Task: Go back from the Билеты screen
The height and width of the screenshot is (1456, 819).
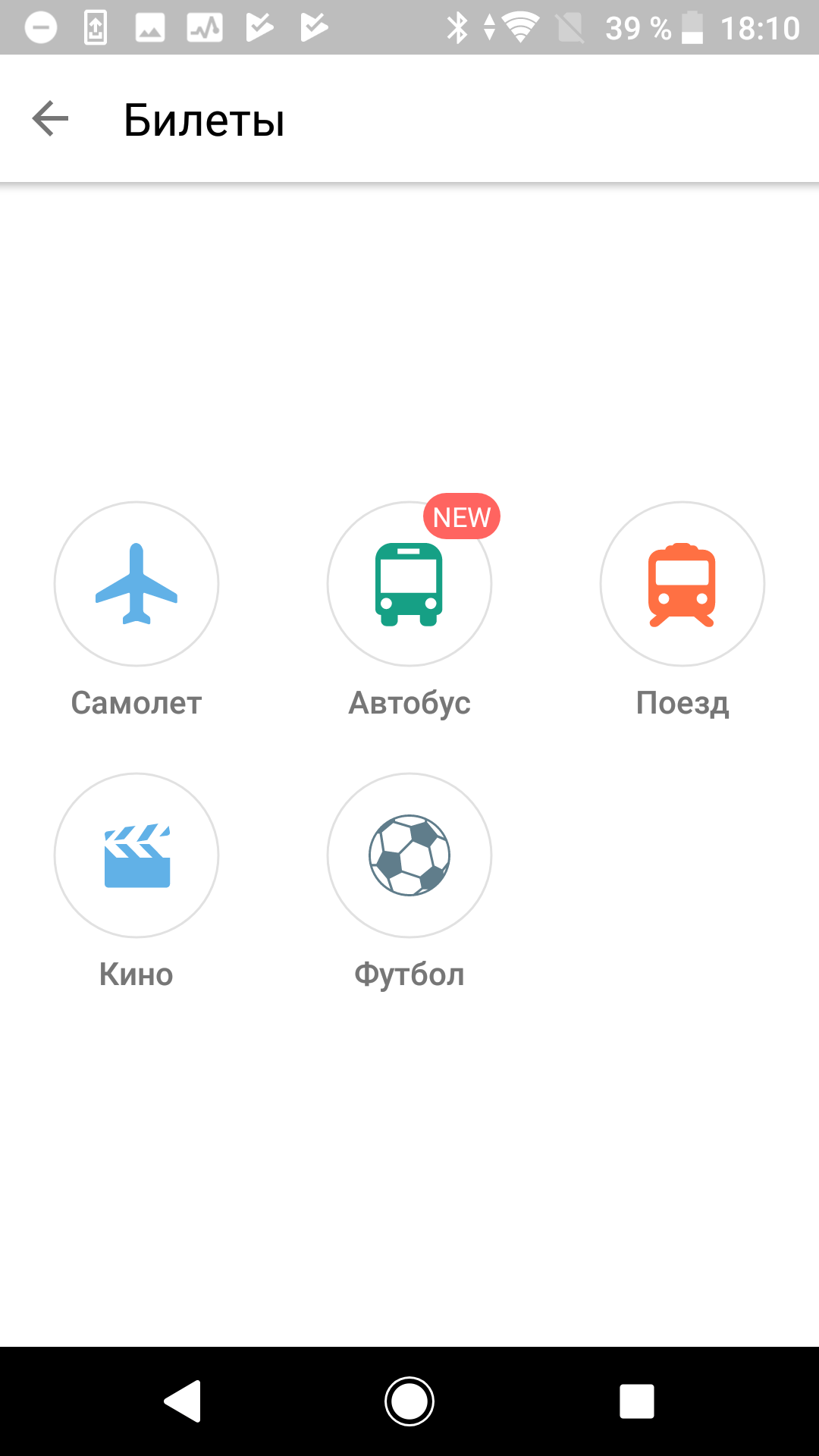Action: tap(50, 119)
